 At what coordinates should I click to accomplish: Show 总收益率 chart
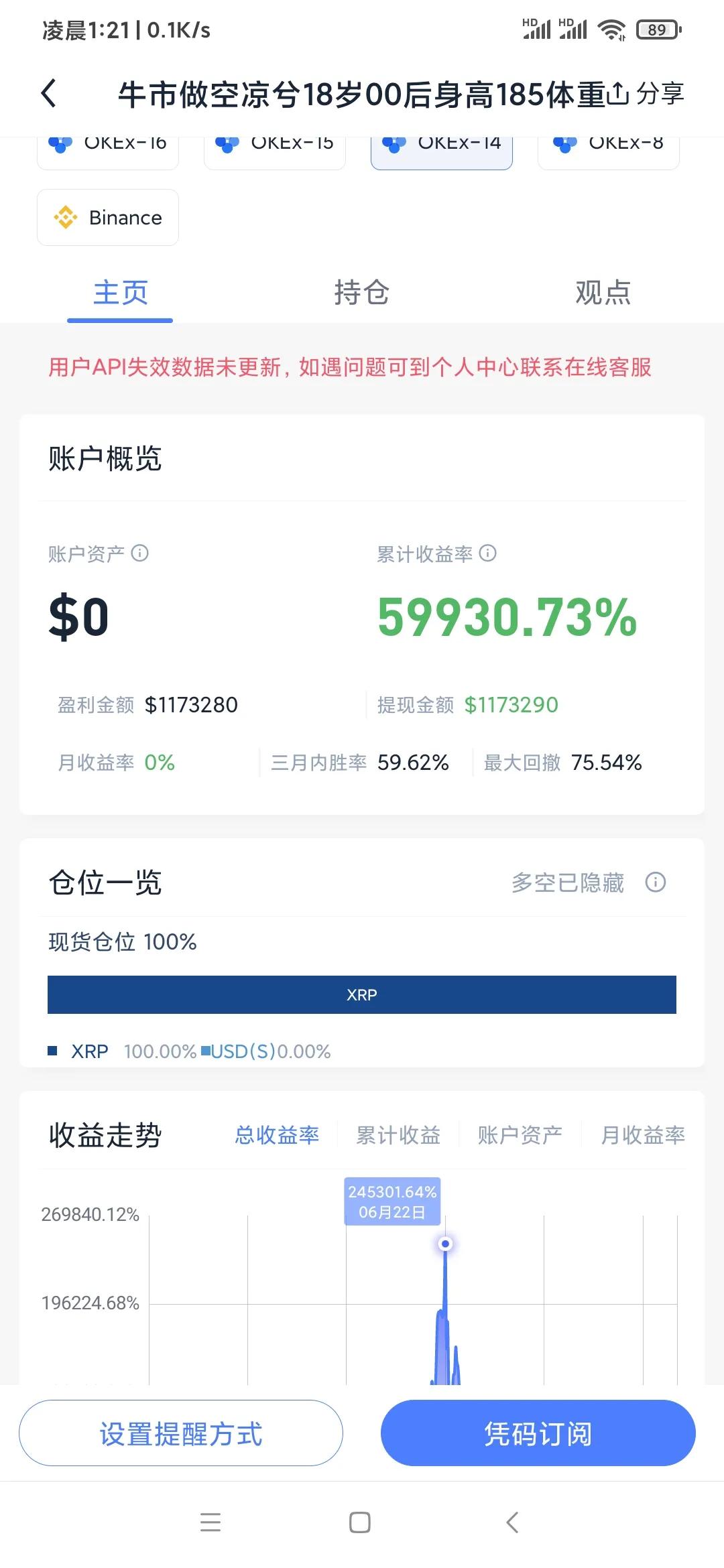click(277, 1135)
